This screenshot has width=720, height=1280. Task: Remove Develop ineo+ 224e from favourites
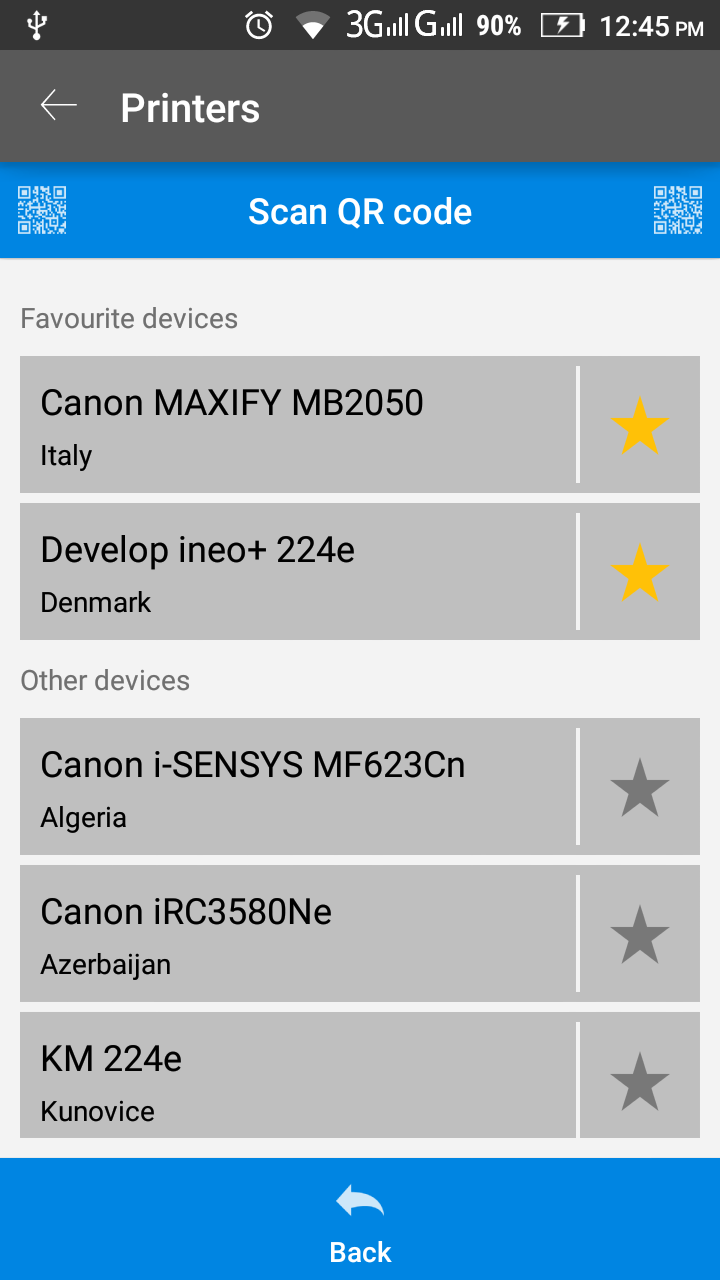(640, 572)
